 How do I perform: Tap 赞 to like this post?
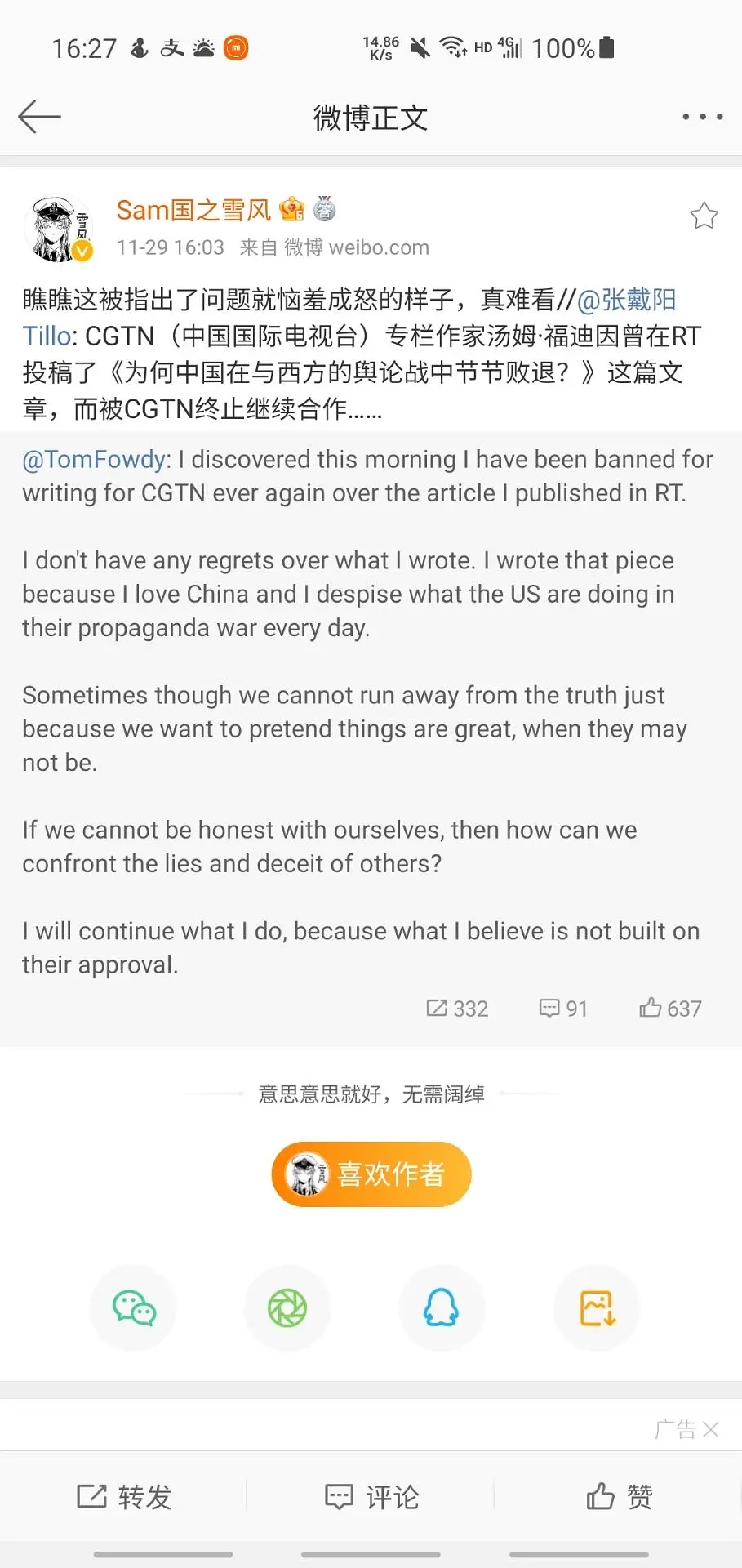619,1497
